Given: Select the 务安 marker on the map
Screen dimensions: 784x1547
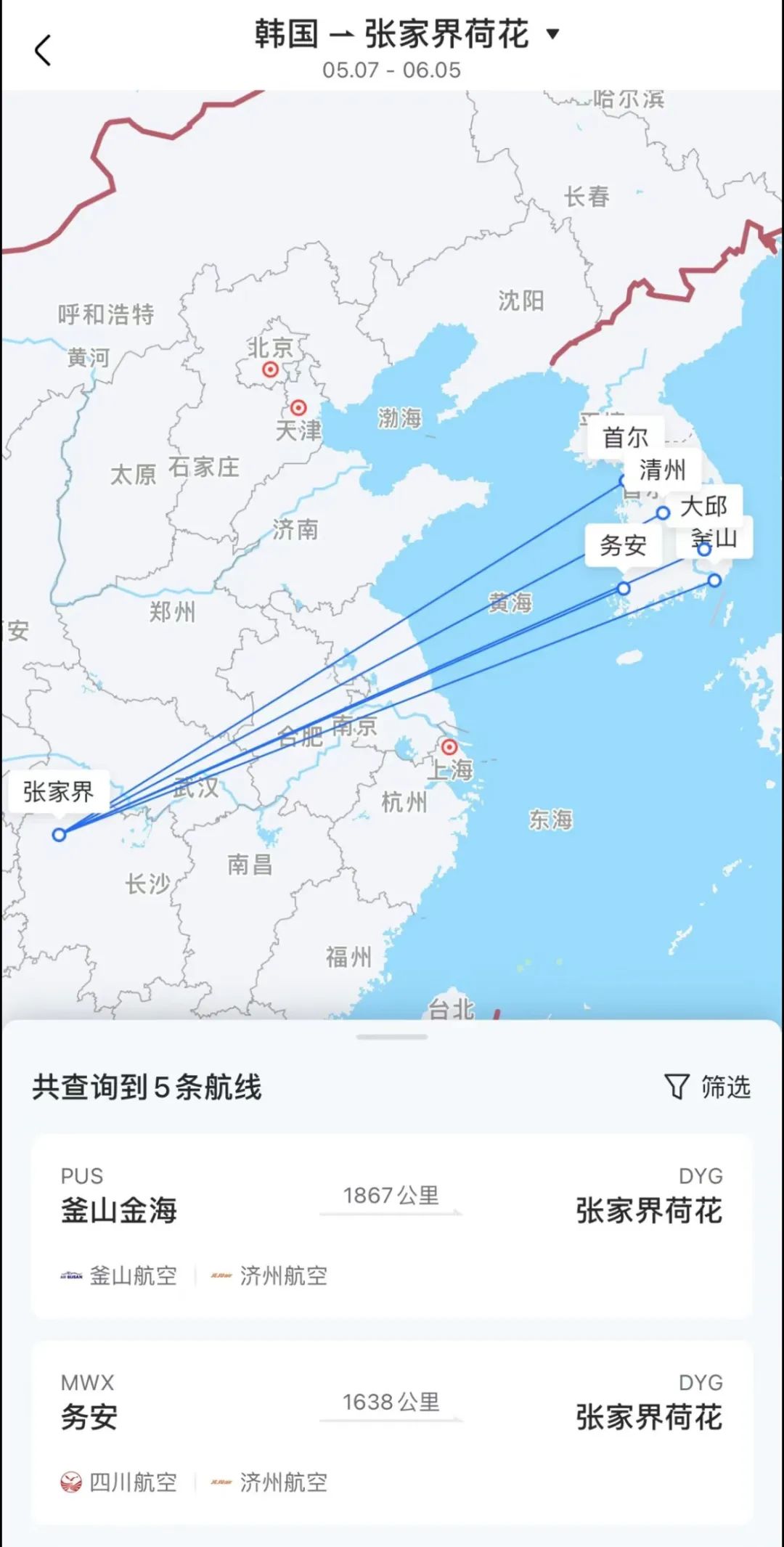Looking at the screenshot, I should [x=623, y=545].
